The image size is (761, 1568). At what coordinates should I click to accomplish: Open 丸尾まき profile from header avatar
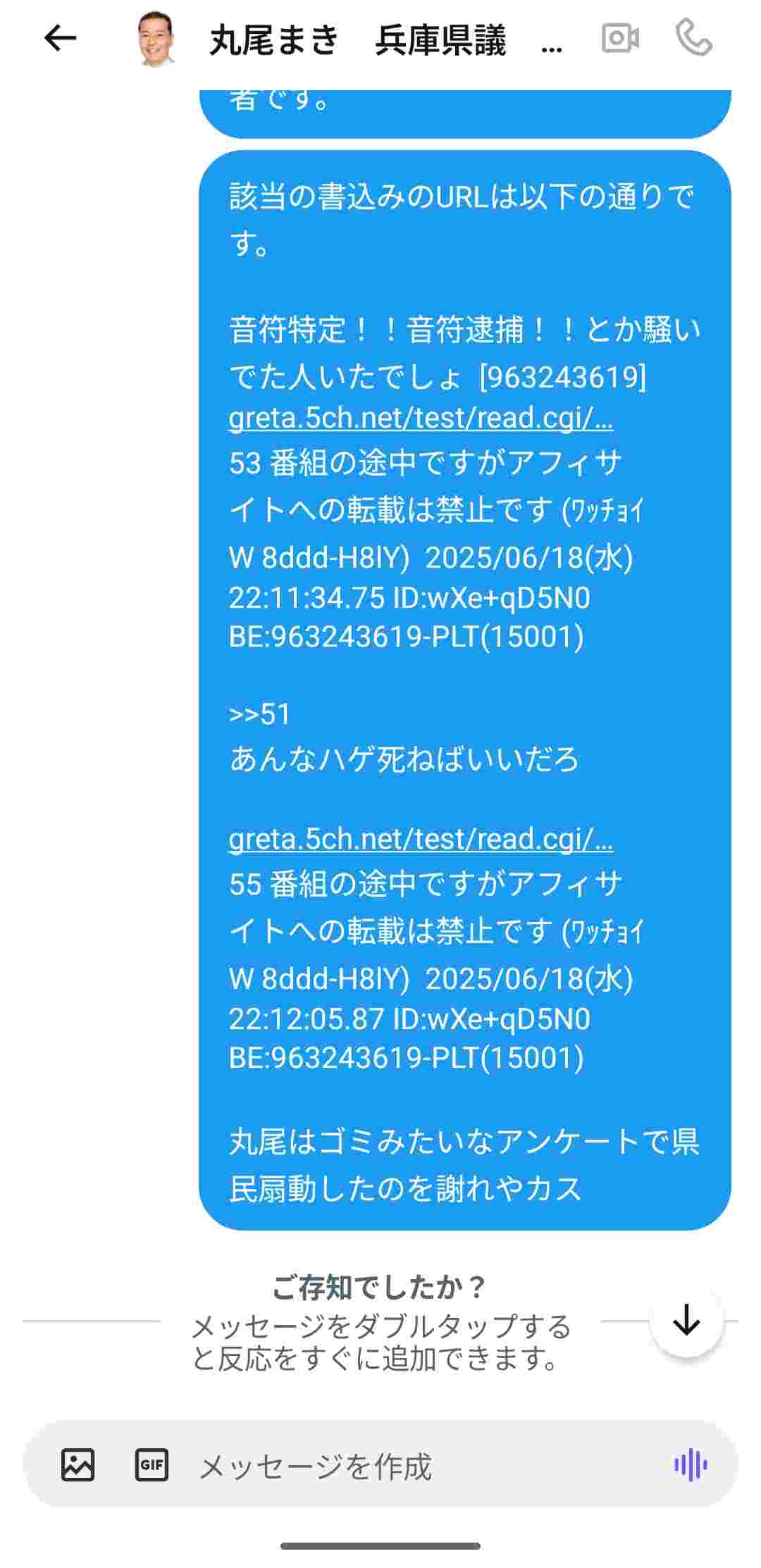[155, 39]
